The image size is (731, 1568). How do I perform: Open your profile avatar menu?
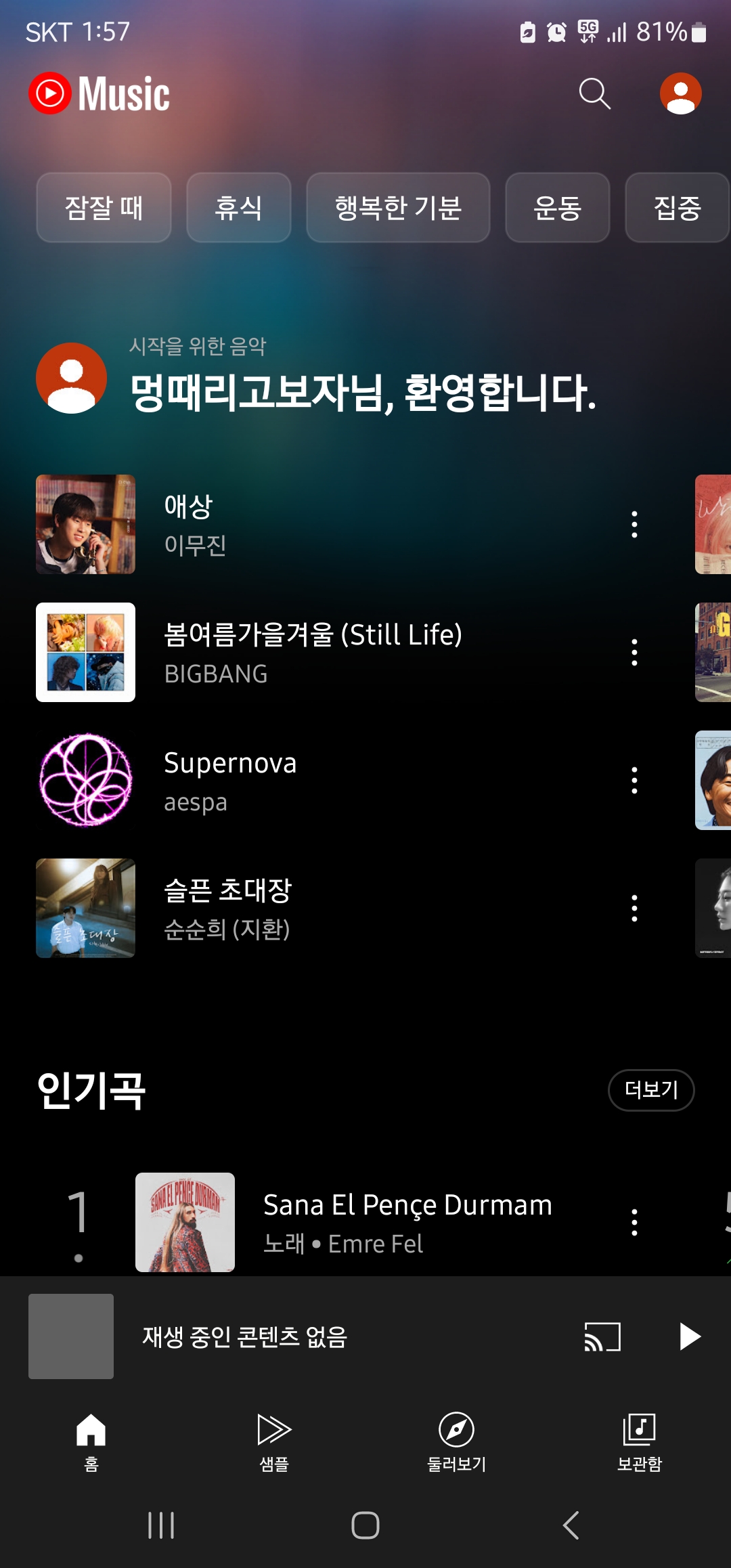click(x=680, y=95)
